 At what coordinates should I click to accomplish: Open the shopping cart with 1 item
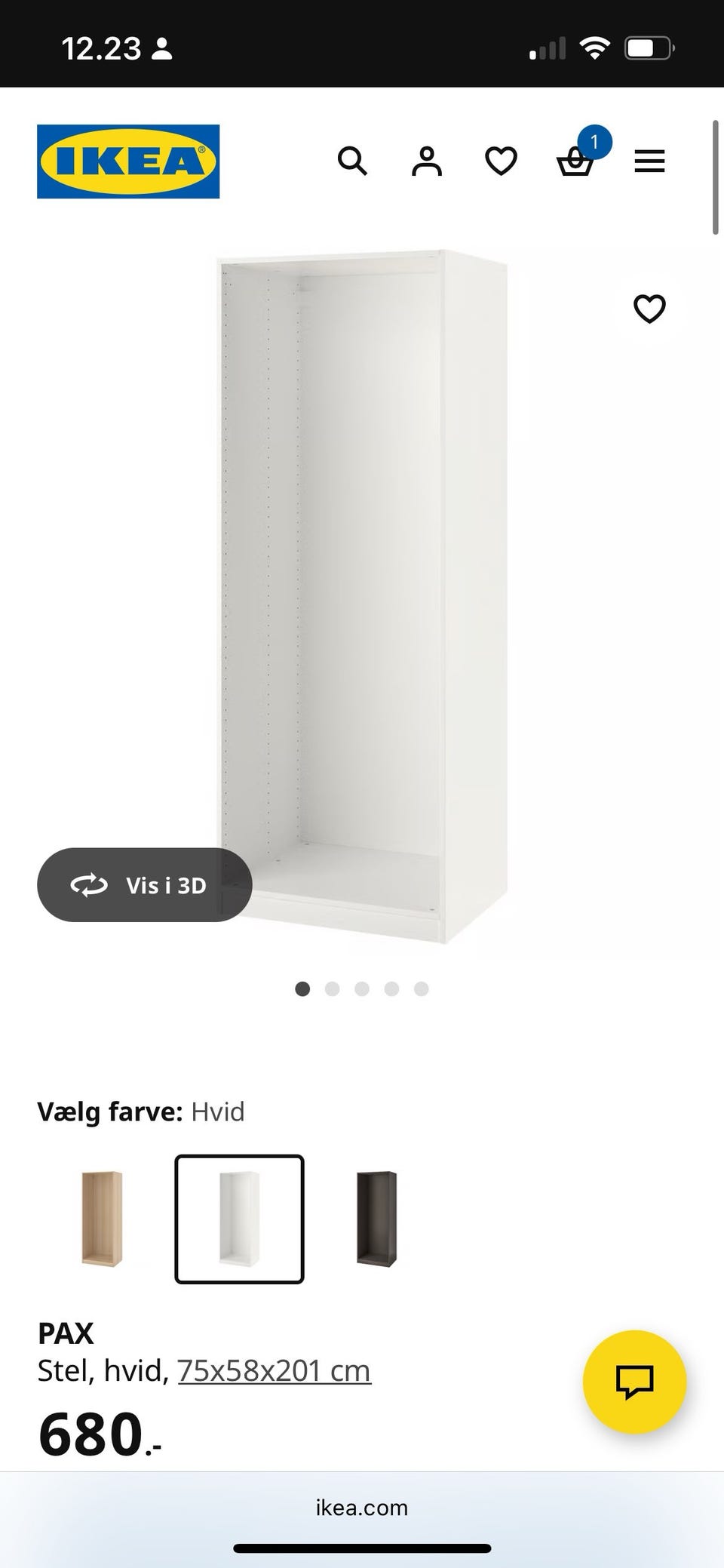pos(576,161)
